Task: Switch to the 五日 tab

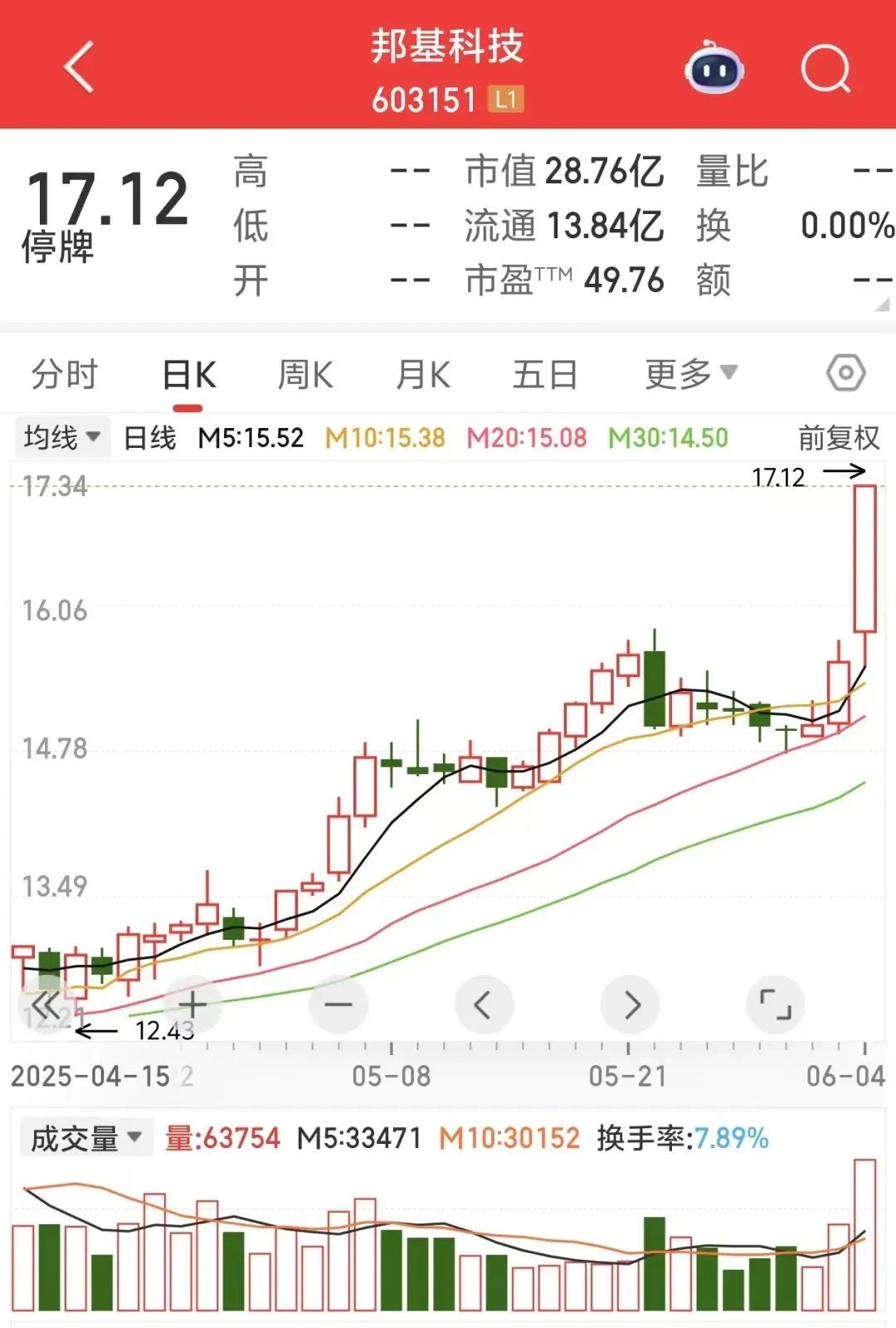Action: pos(545,375)
